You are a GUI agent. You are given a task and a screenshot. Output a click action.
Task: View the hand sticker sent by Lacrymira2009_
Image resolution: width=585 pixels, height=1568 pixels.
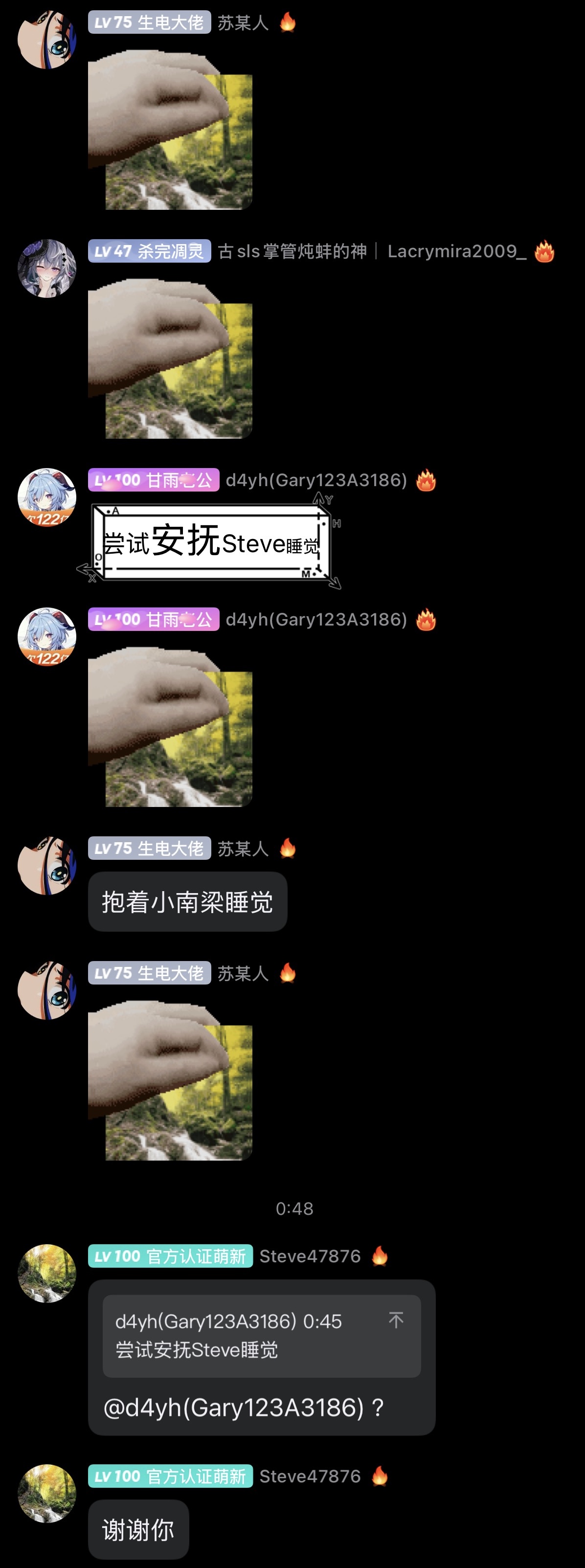170,359
